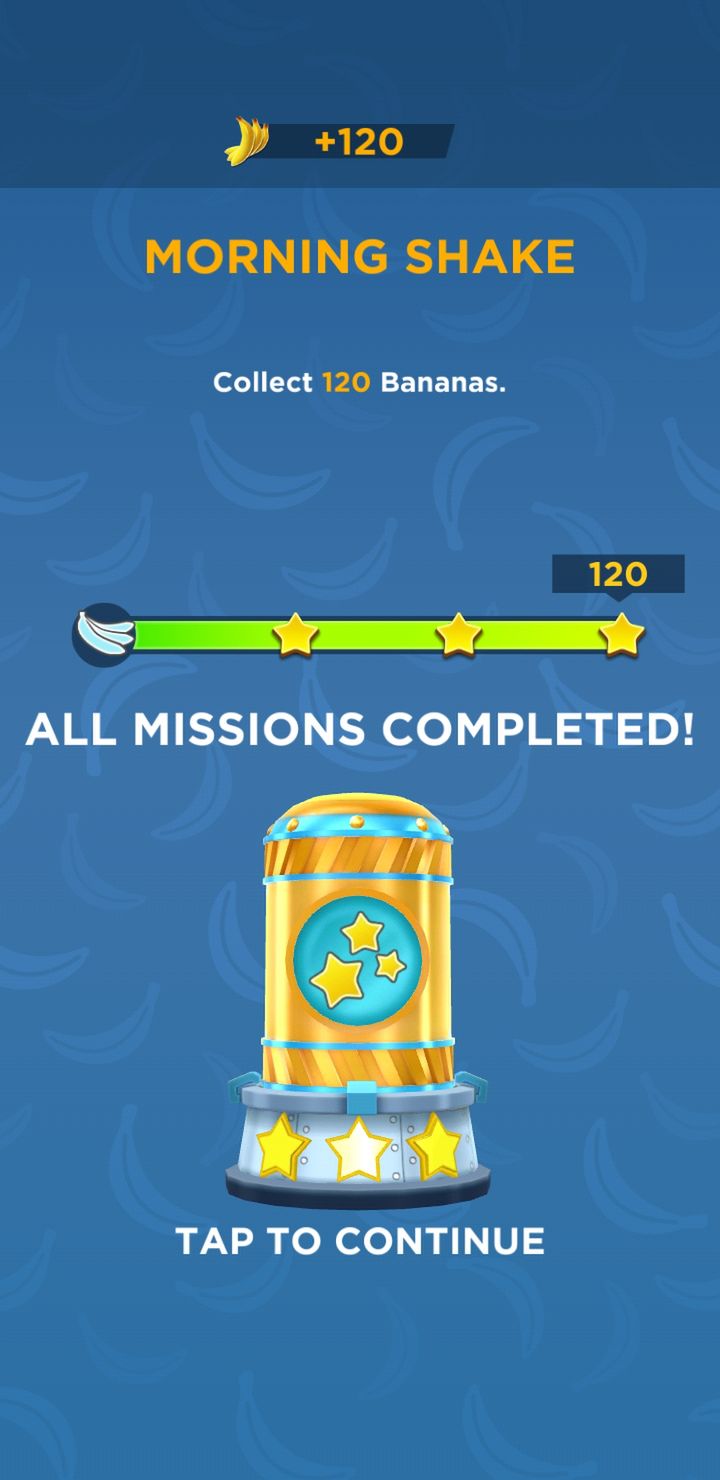Viewport: 720px width, 1480px height.
Task: Tap to continue past the missions screen
Action: pos(360,1241)
